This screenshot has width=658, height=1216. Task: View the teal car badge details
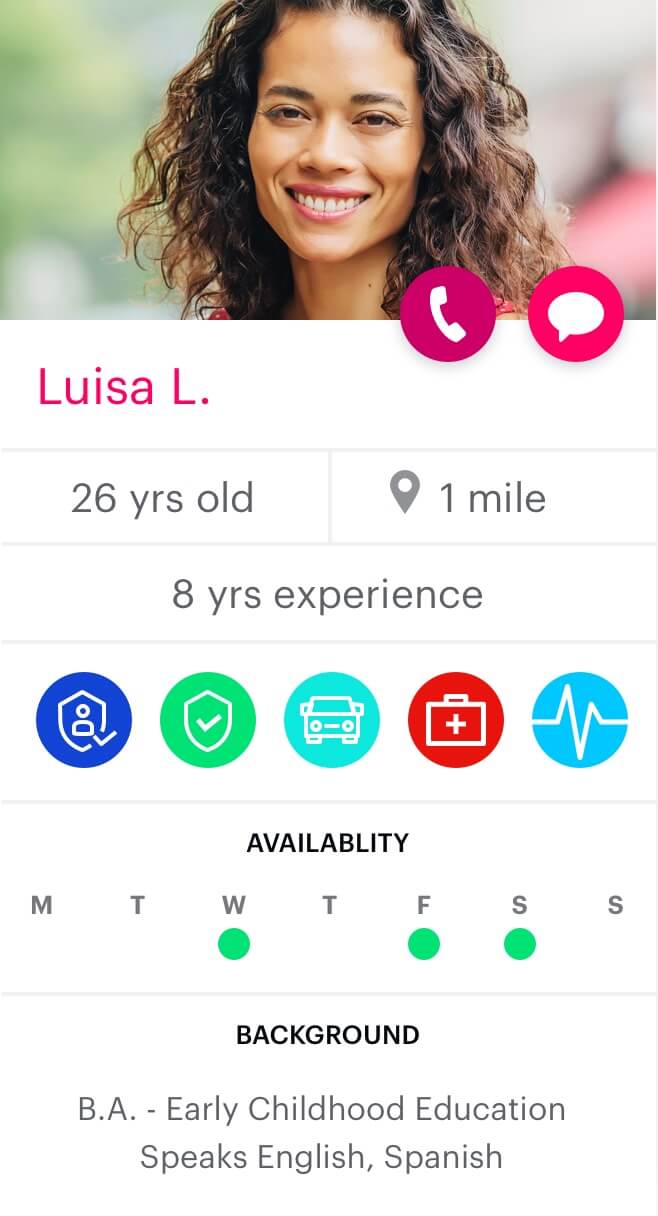pos(332,720)
